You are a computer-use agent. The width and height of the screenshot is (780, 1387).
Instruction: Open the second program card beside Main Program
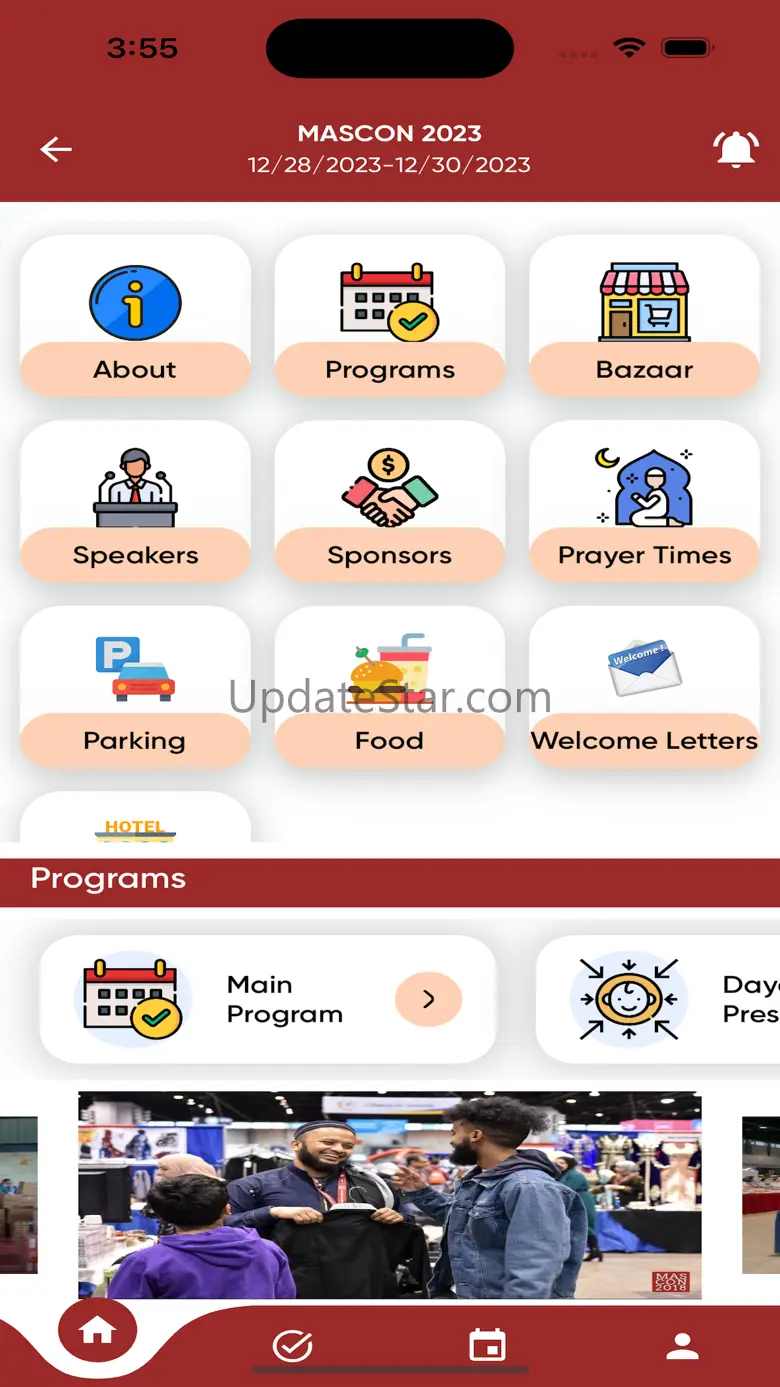658,999
